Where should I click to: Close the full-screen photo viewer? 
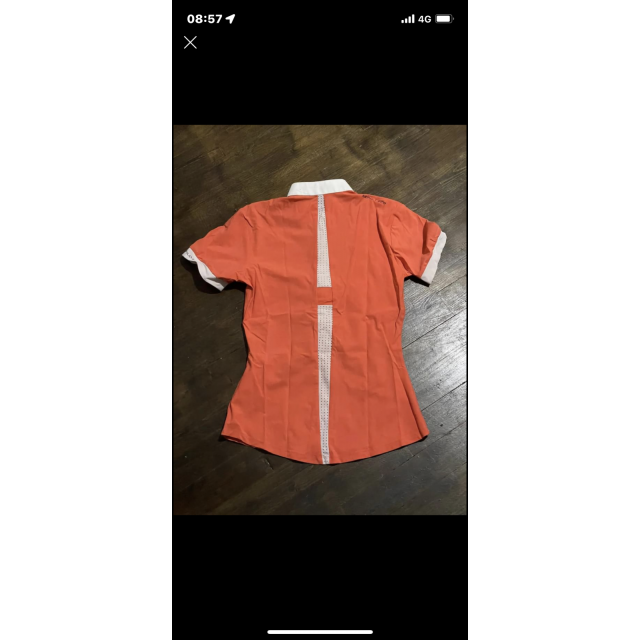pyautogui.click(x=190, y=42)
